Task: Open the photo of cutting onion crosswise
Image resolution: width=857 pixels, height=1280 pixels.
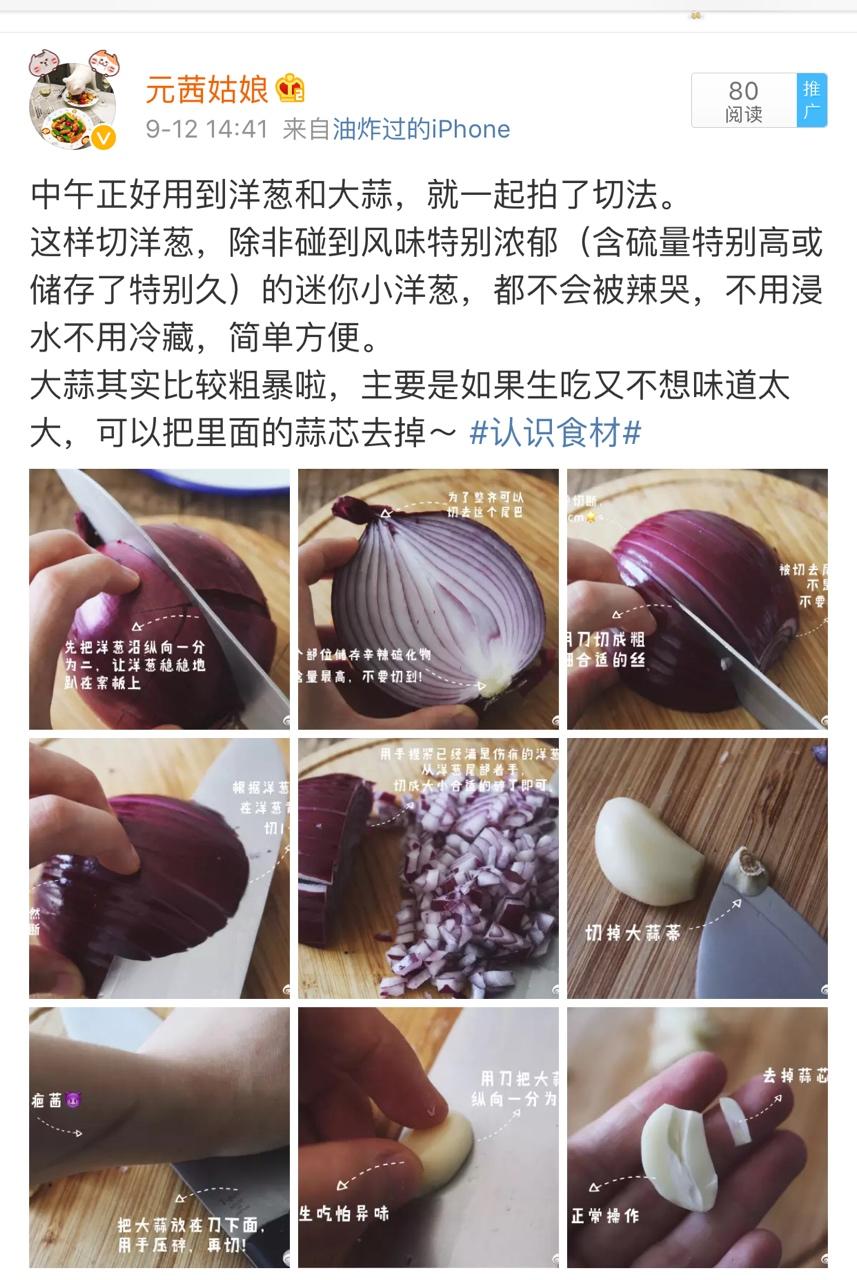Action: point(159,868)
